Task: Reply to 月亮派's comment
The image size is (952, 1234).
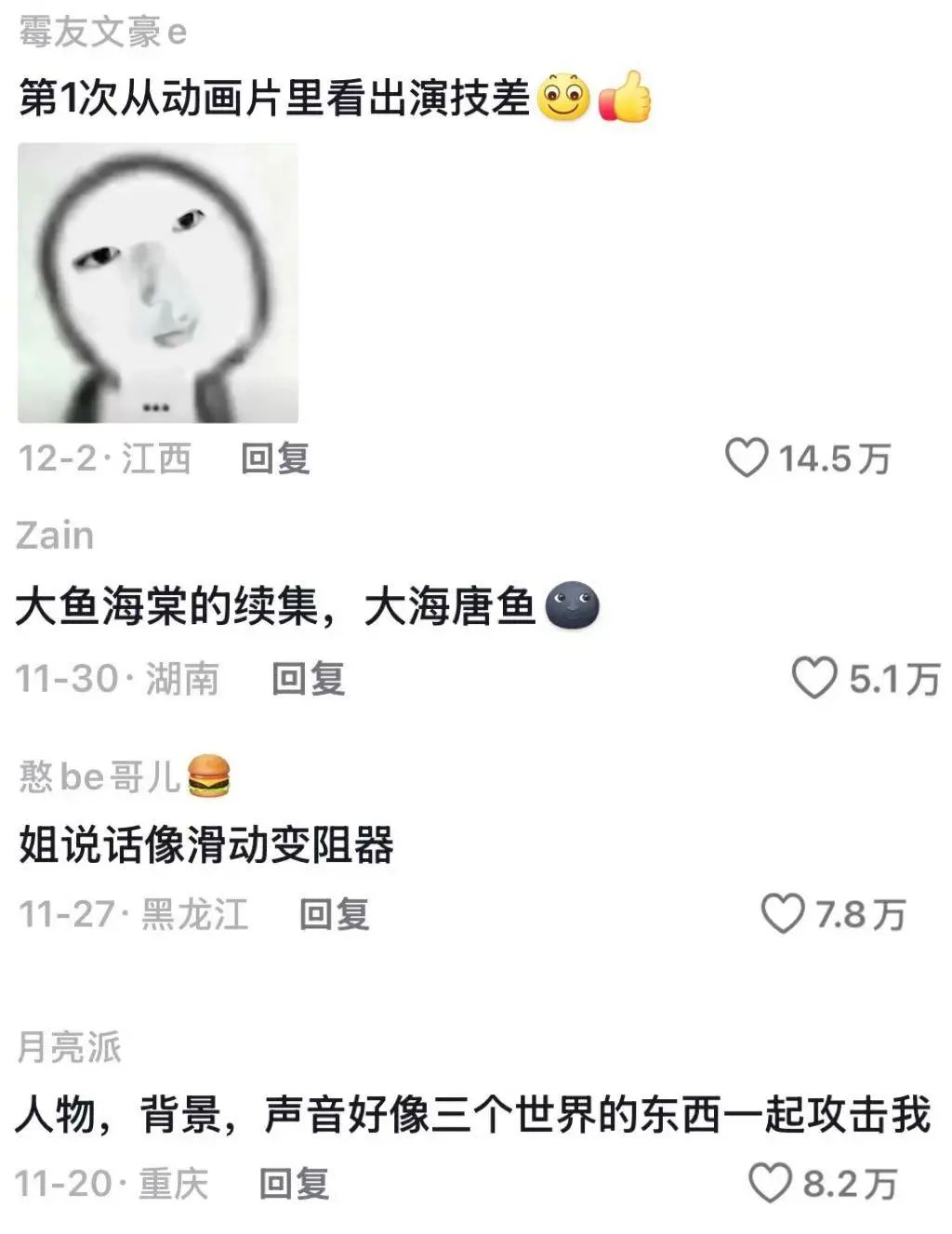Action: click(x=294, y=1184)
